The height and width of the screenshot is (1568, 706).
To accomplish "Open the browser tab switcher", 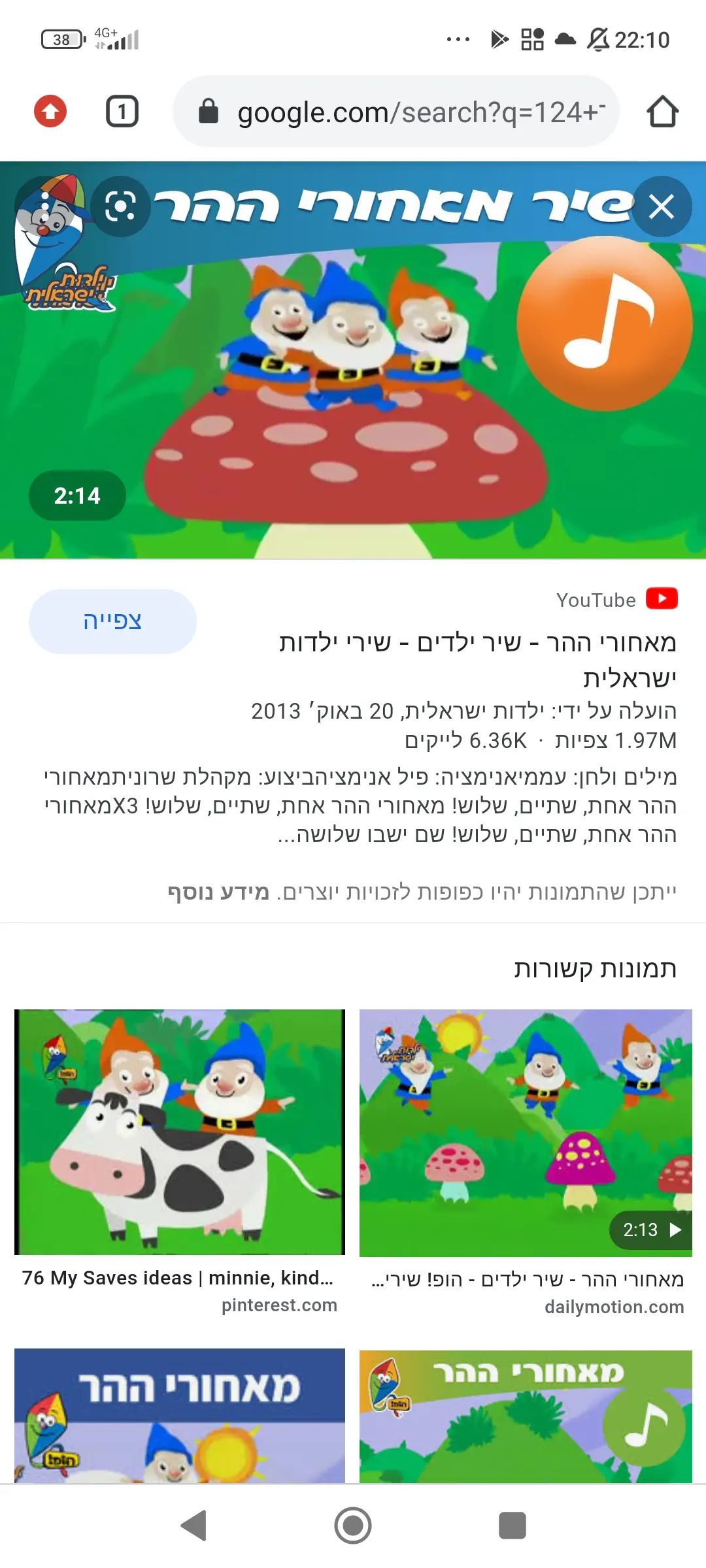I will 122,111.
